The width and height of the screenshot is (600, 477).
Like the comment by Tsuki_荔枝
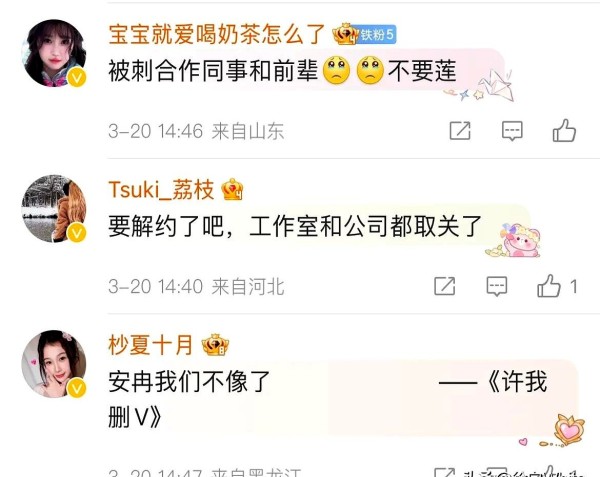pyautogui.click(x=549, y=287)
